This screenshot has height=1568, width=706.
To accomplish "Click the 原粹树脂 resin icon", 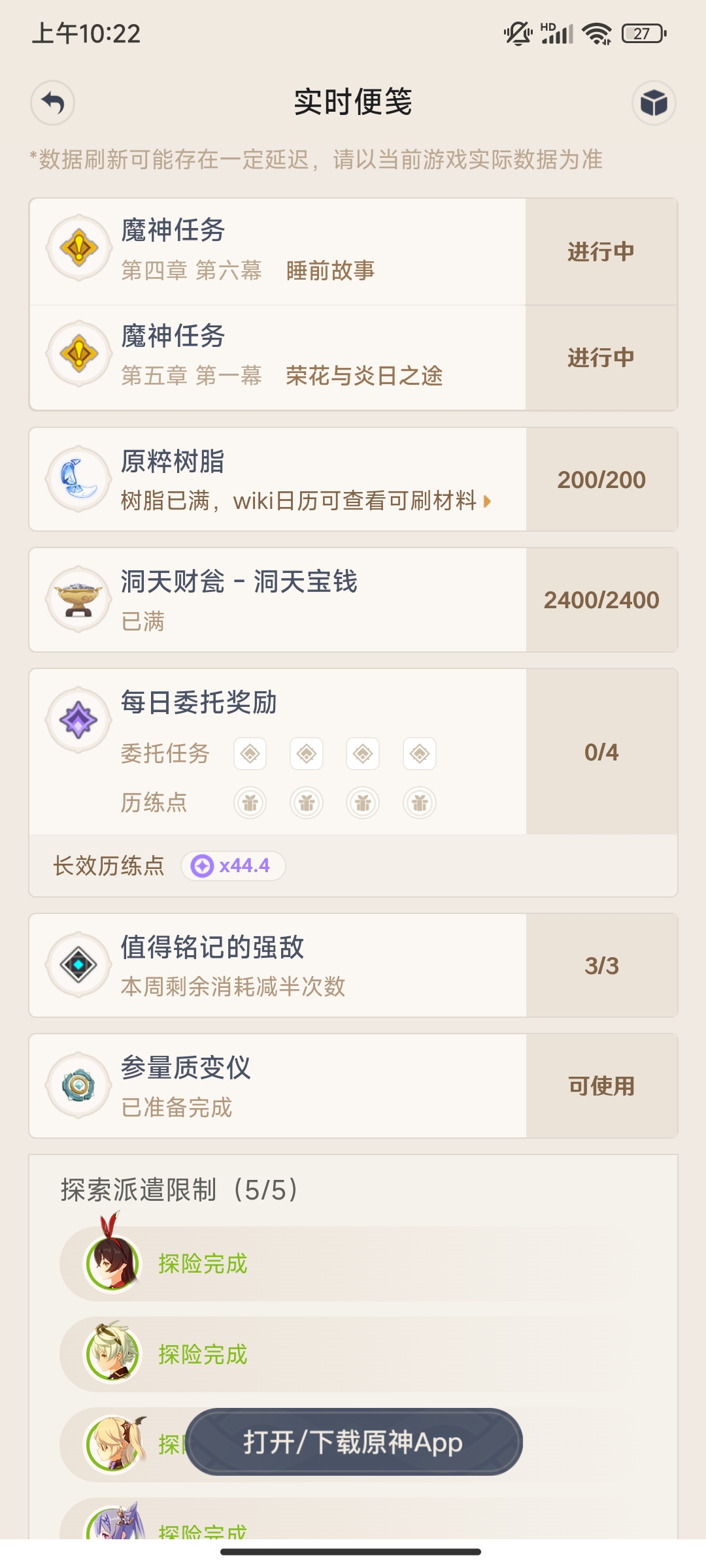I will (78, 479).
